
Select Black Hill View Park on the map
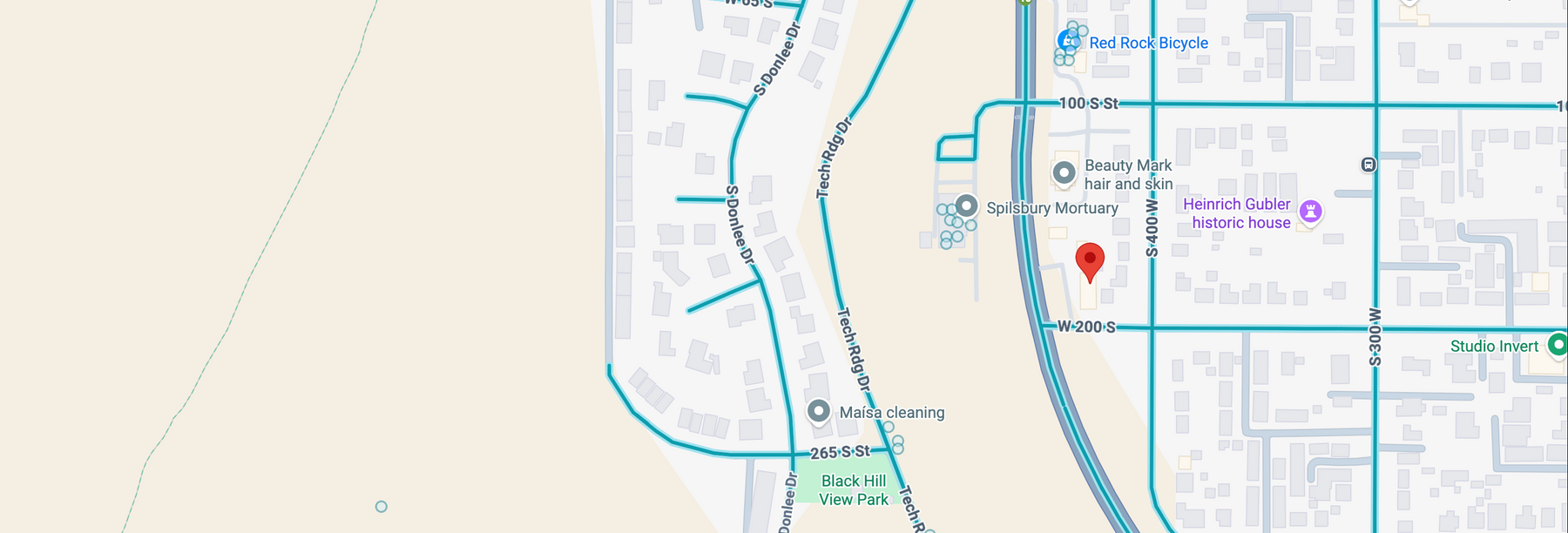point(853,489)
